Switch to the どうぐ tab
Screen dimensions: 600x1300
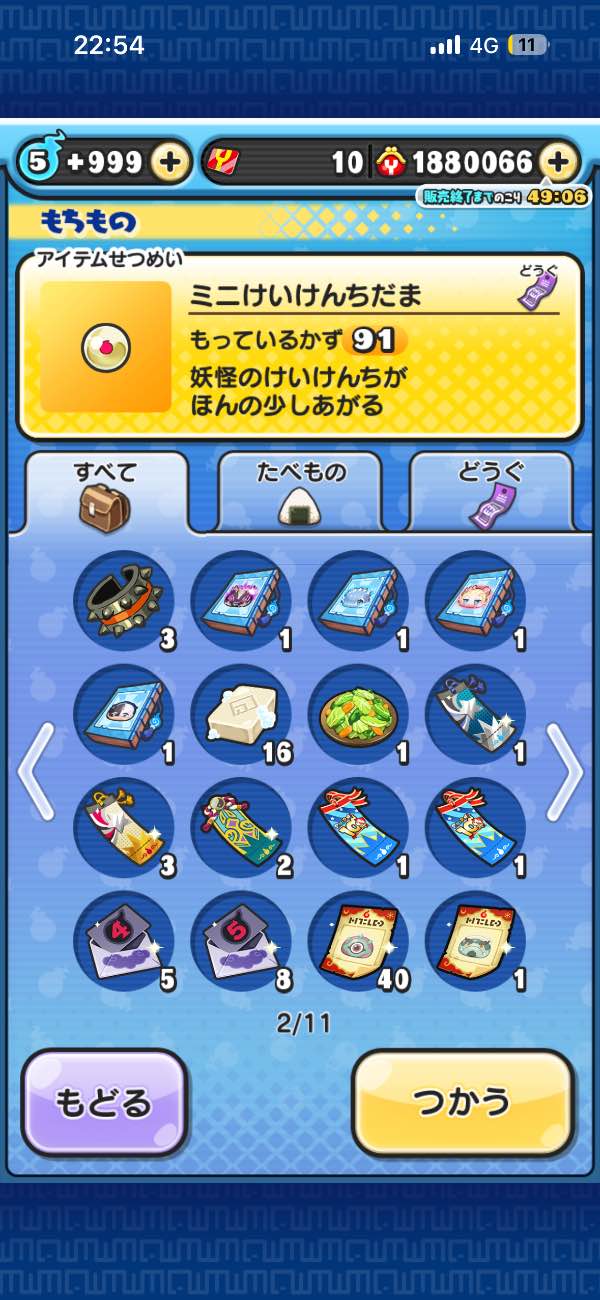tap(491, 489)
